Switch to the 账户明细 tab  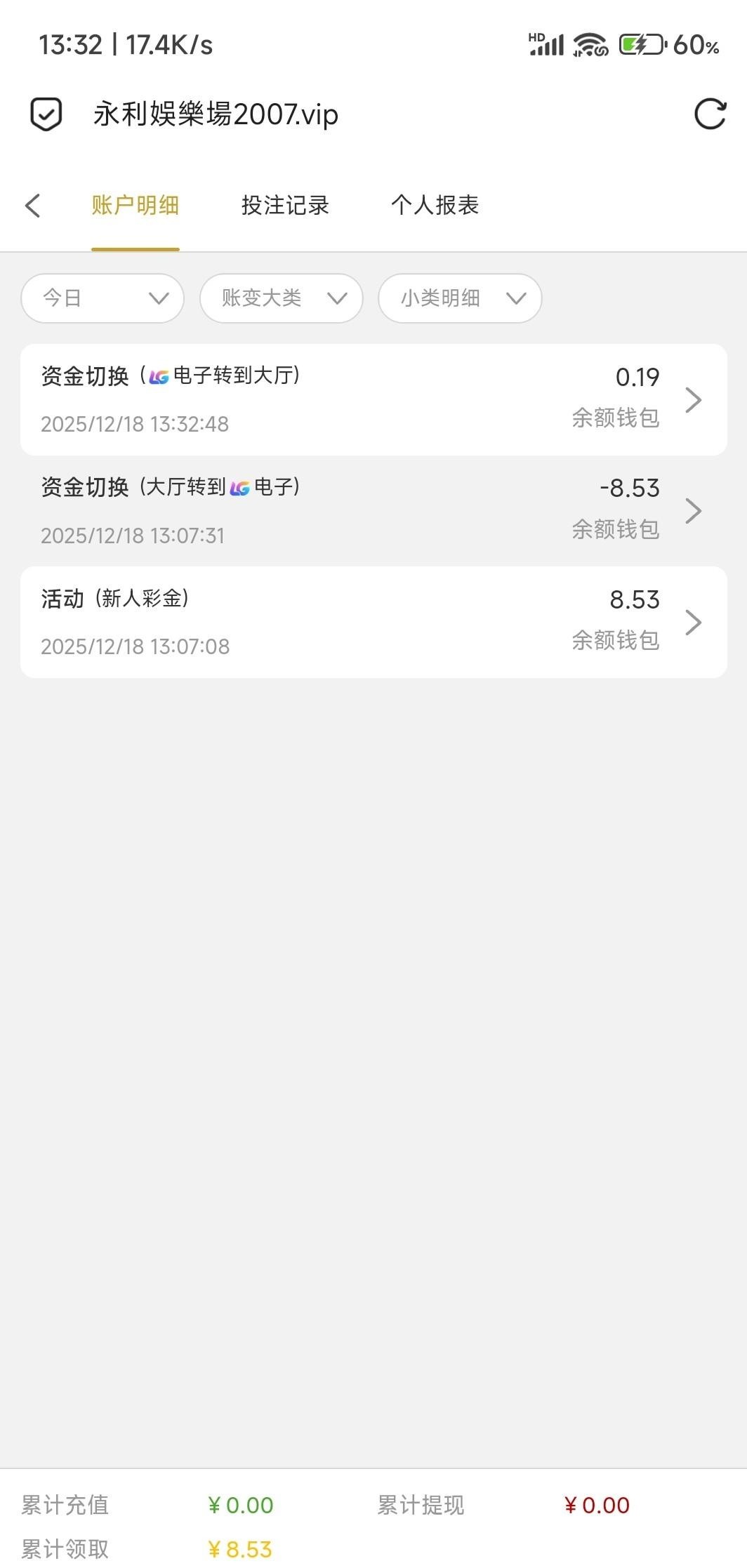[135, 206]
